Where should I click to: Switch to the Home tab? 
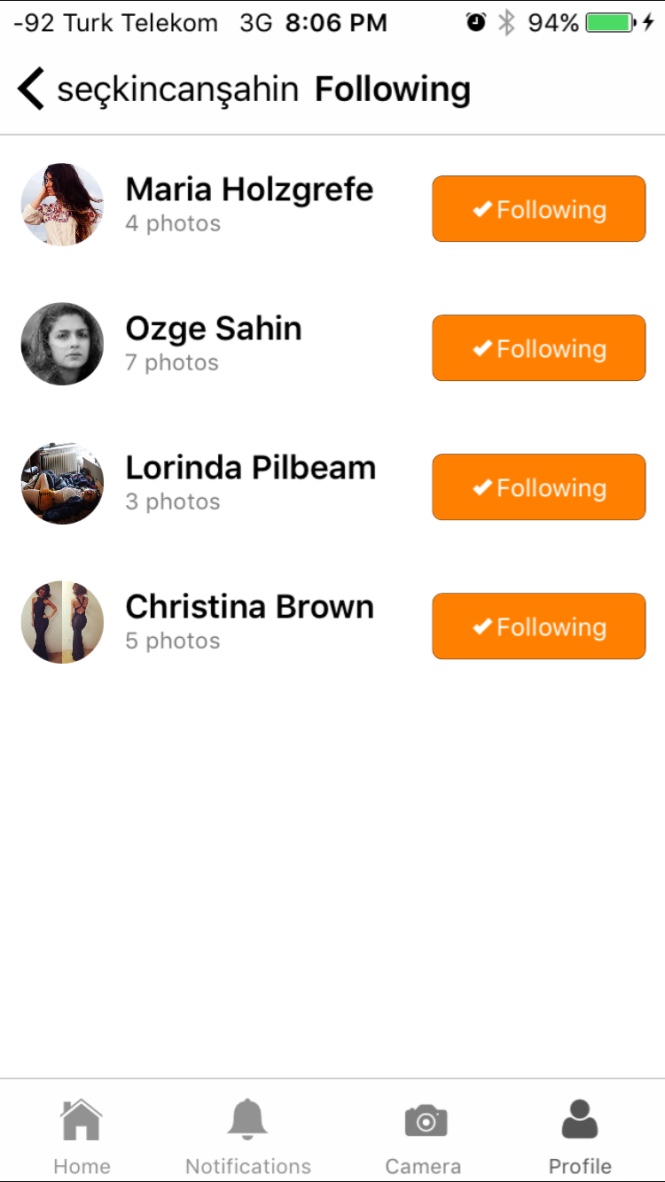click(x=82, y=1137)
